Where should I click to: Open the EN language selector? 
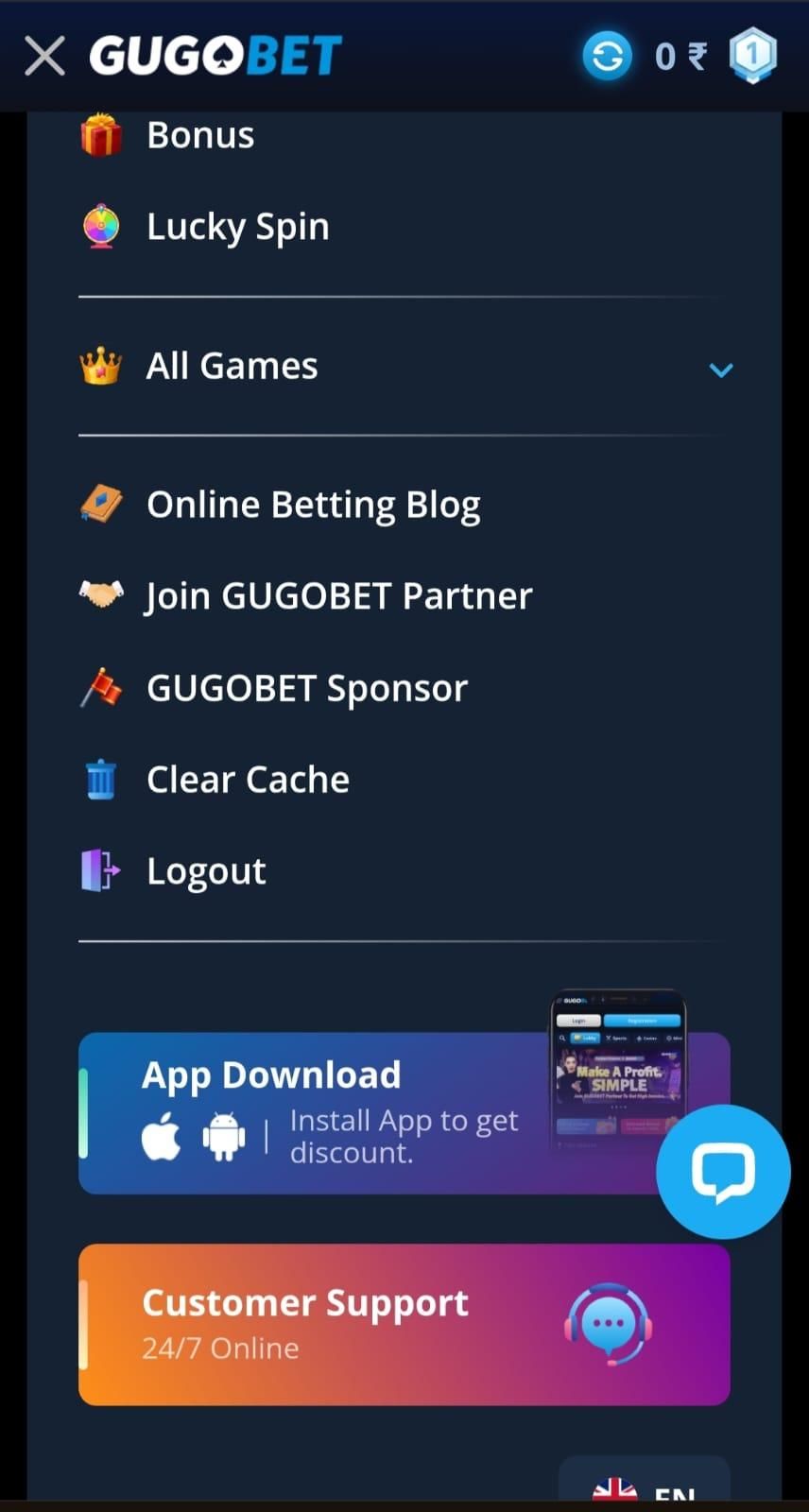pyautogui.click(x=645, y=1486)
